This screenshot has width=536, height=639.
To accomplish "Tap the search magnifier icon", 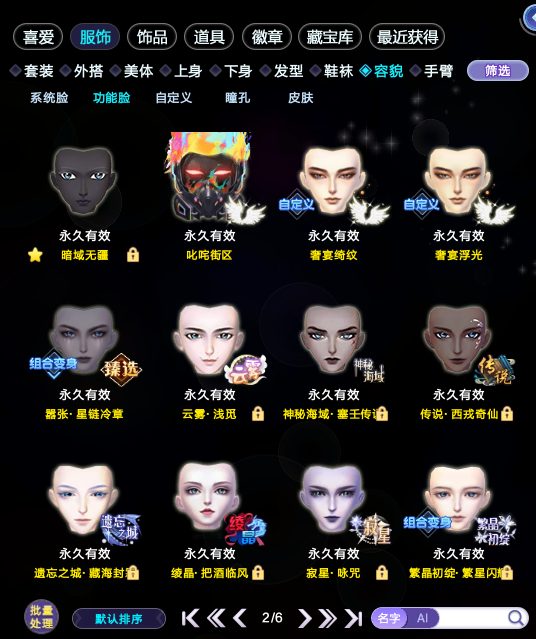I will click(516, 618).
